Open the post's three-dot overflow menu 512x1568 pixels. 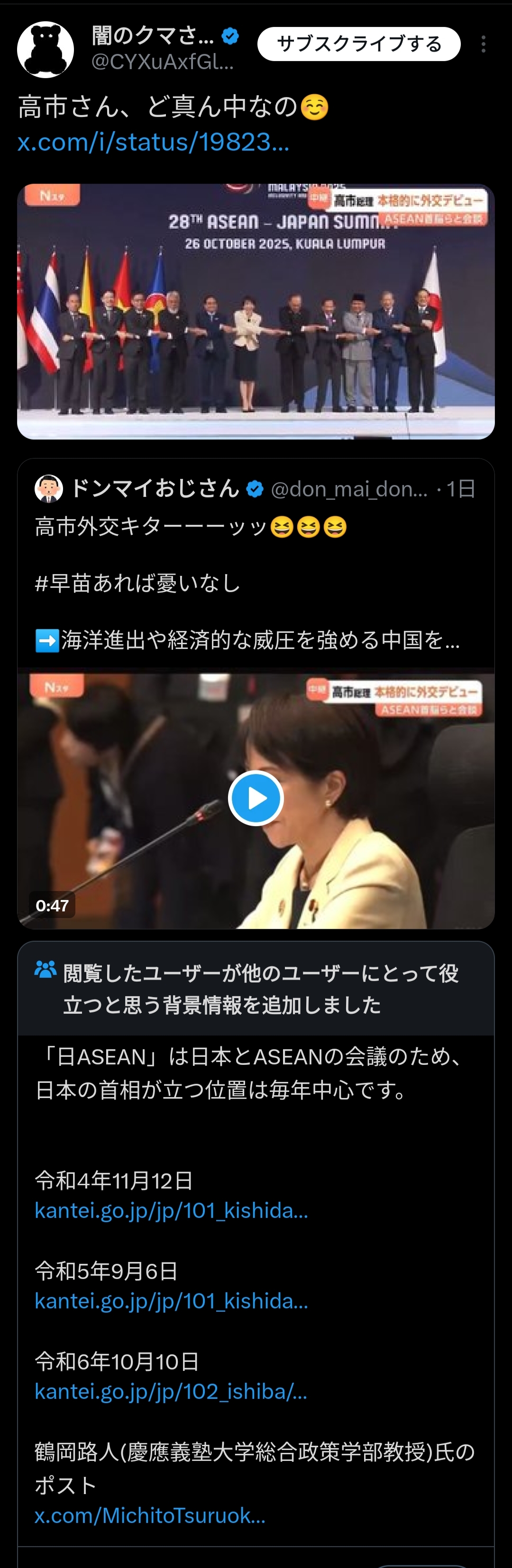click(483, 44)
